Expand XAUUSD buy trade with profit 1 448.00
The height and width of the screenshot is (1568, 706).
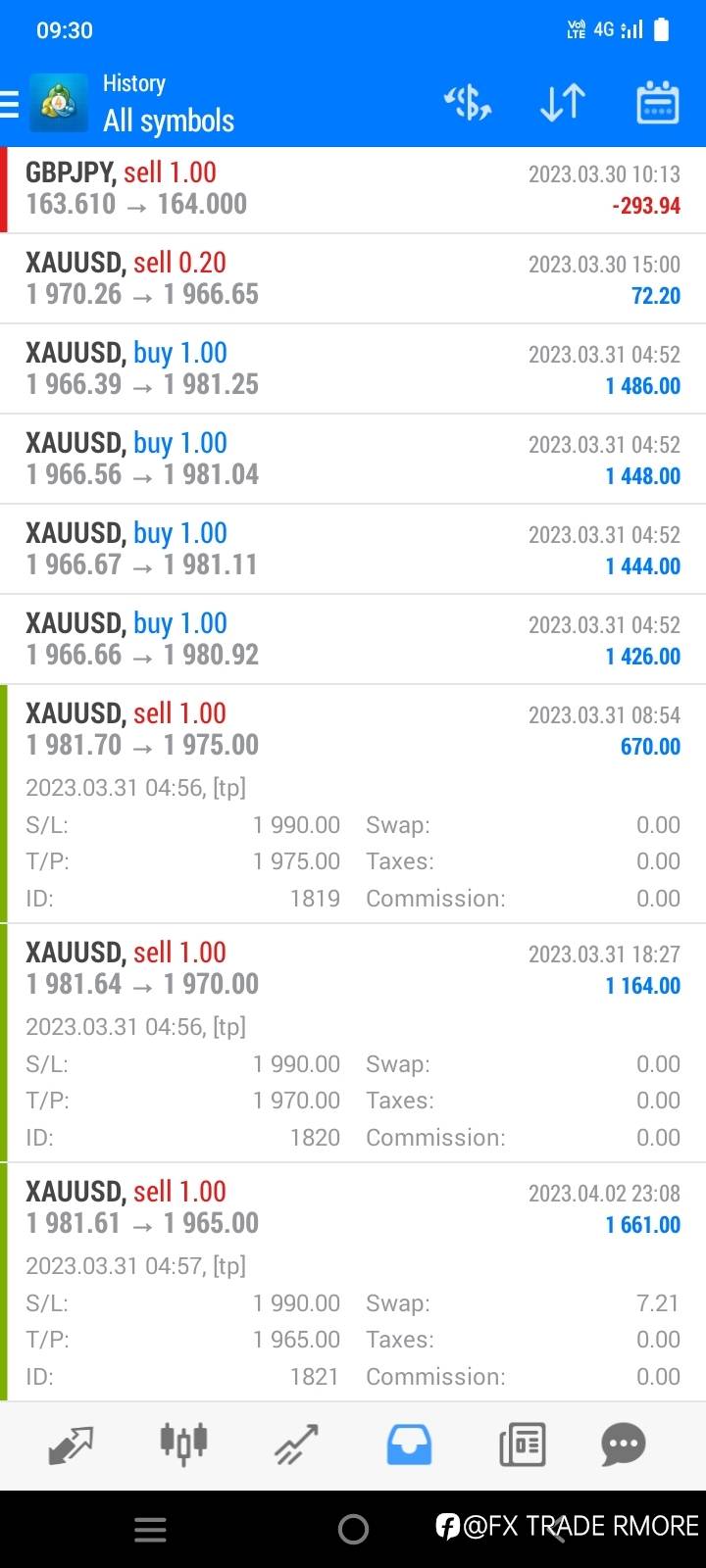[x=353, y=460]
